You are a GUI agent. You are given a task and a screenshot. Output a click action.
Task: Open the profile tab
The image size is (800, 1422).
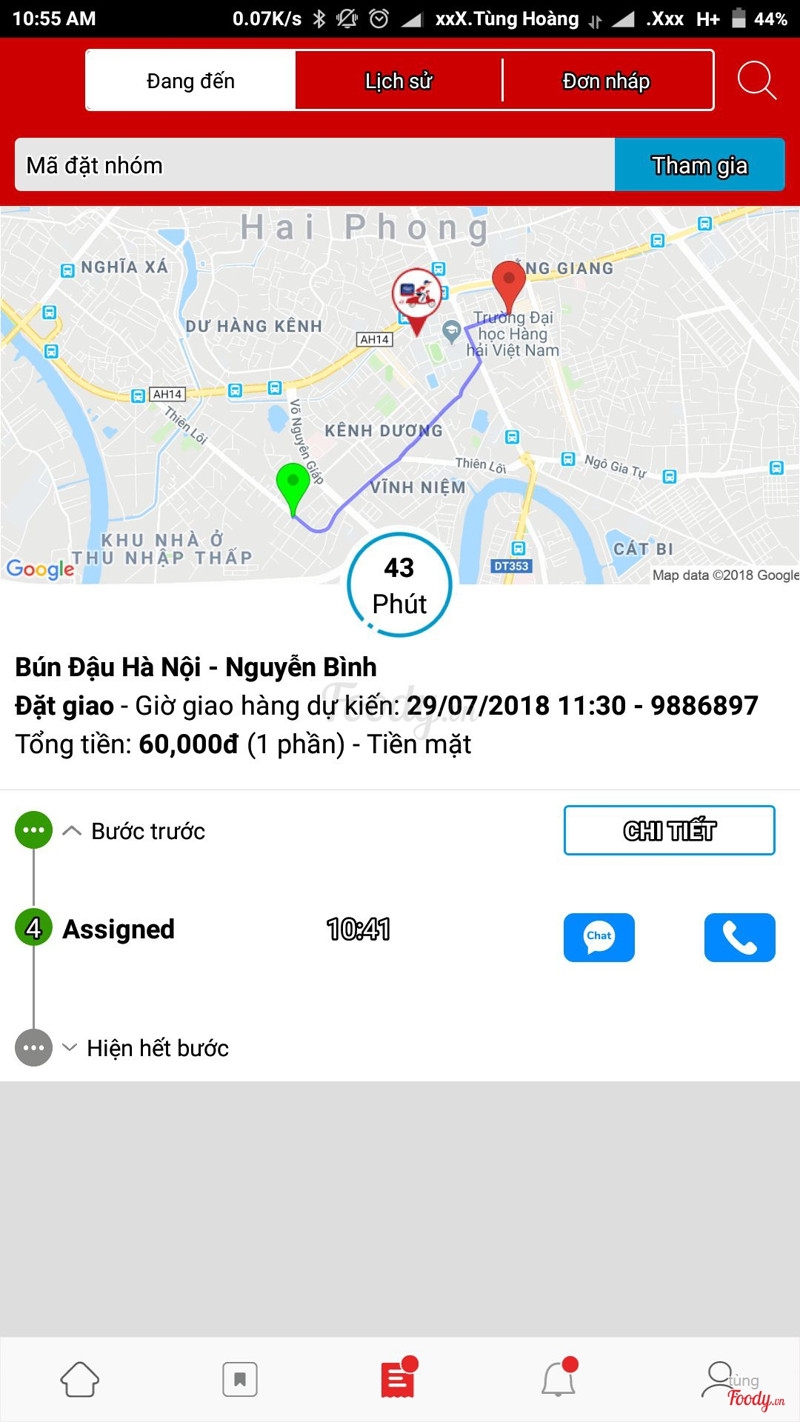(720, 1380)
